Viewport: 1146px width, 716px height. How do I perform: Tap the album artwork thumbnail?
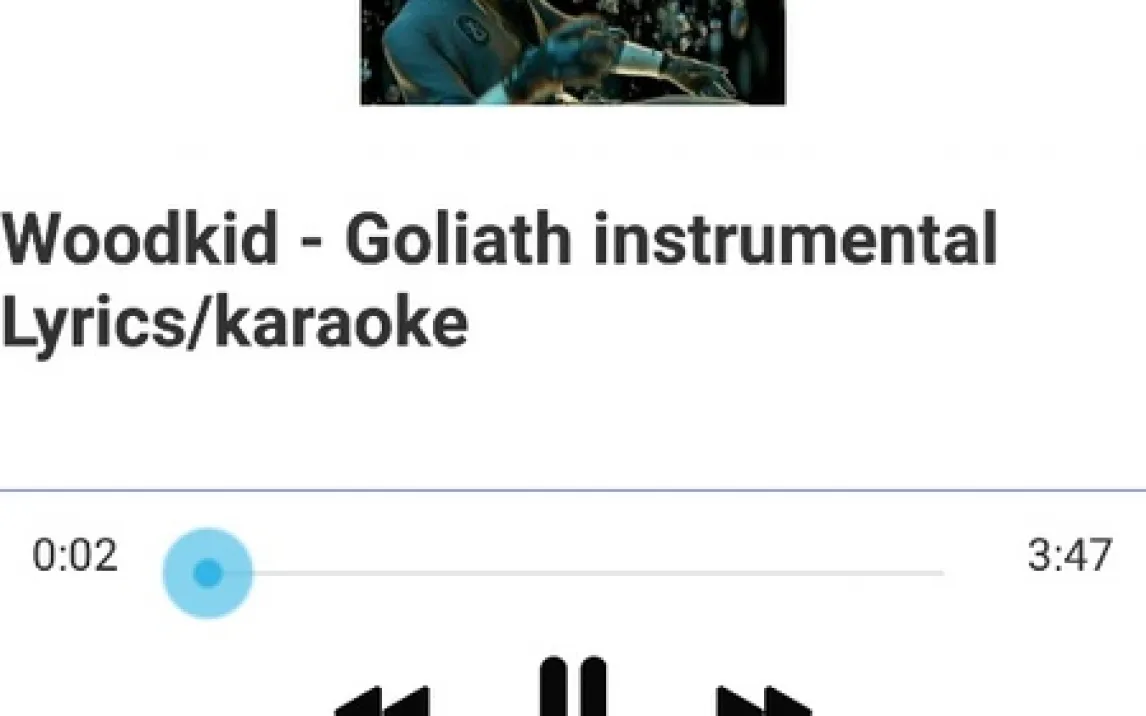click(x=573, y=53)
